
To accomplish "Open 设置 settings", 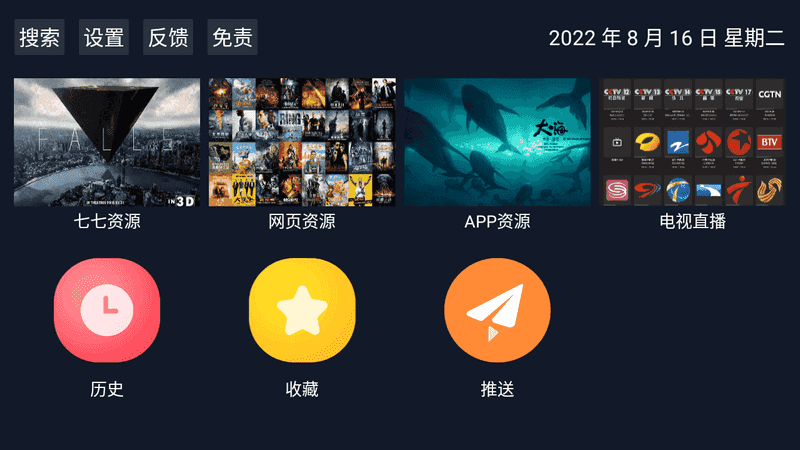I will click(x=104, y=38).
